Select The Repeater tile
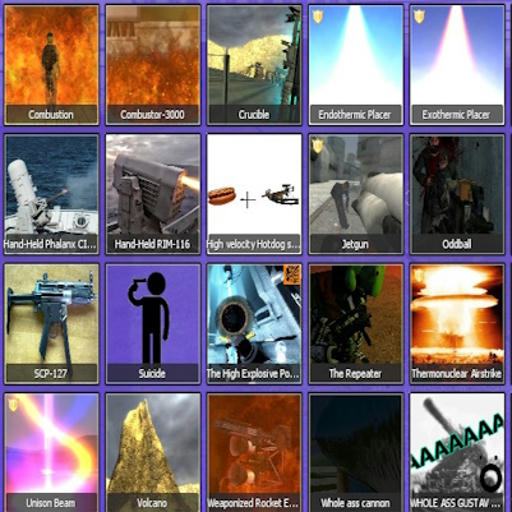Image resolution: width=512 pixels, height=512 pixels. pos(356,324)
